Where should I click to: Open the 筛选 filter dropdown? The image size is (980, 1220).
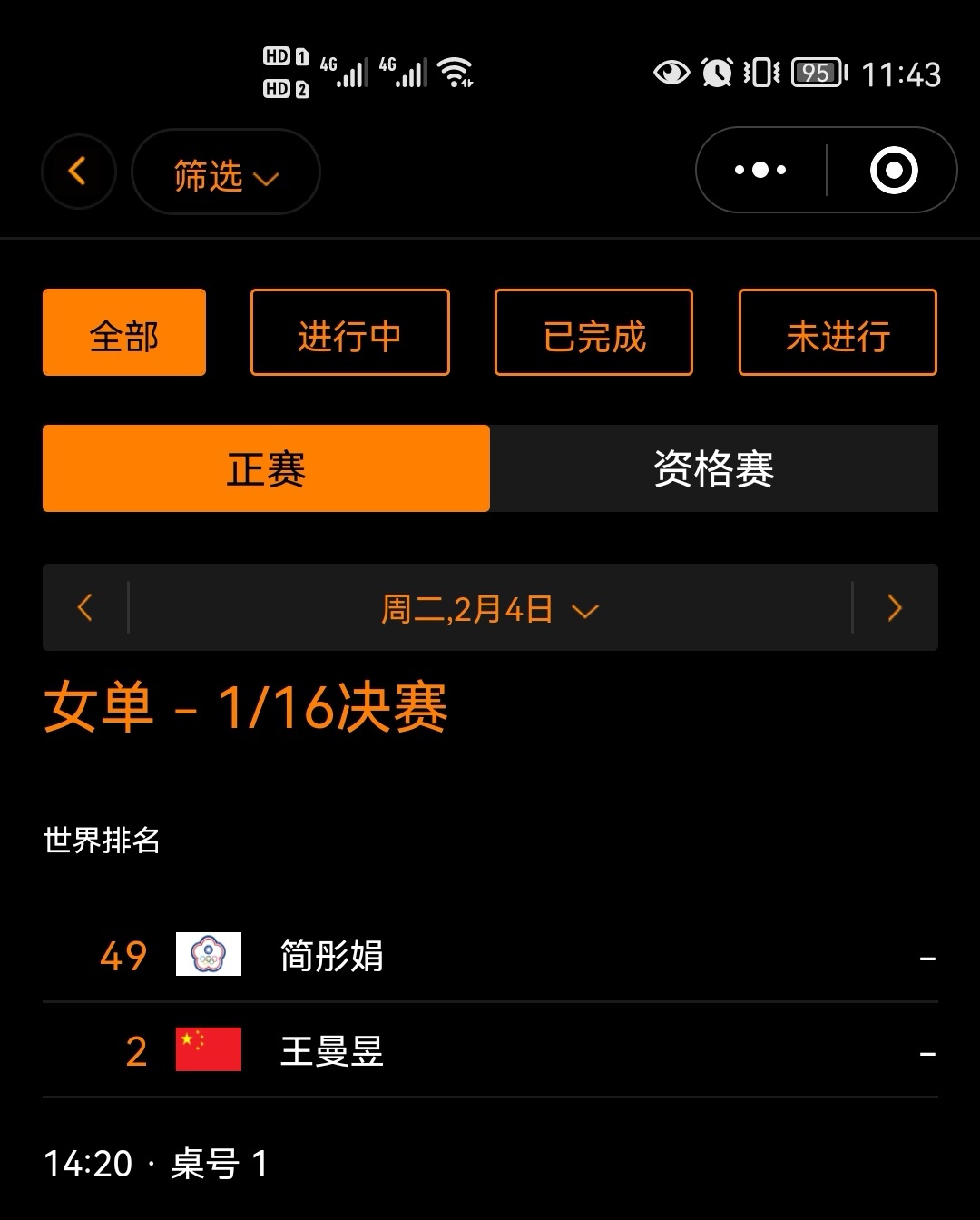coord(225,174)
